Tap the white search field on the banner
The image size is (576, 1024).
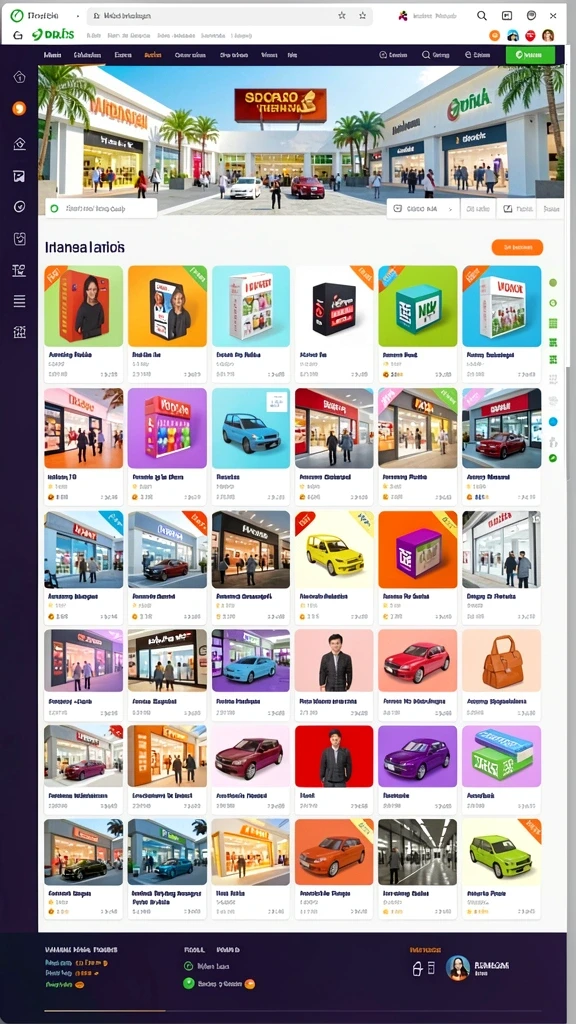[x=101, y=209]
